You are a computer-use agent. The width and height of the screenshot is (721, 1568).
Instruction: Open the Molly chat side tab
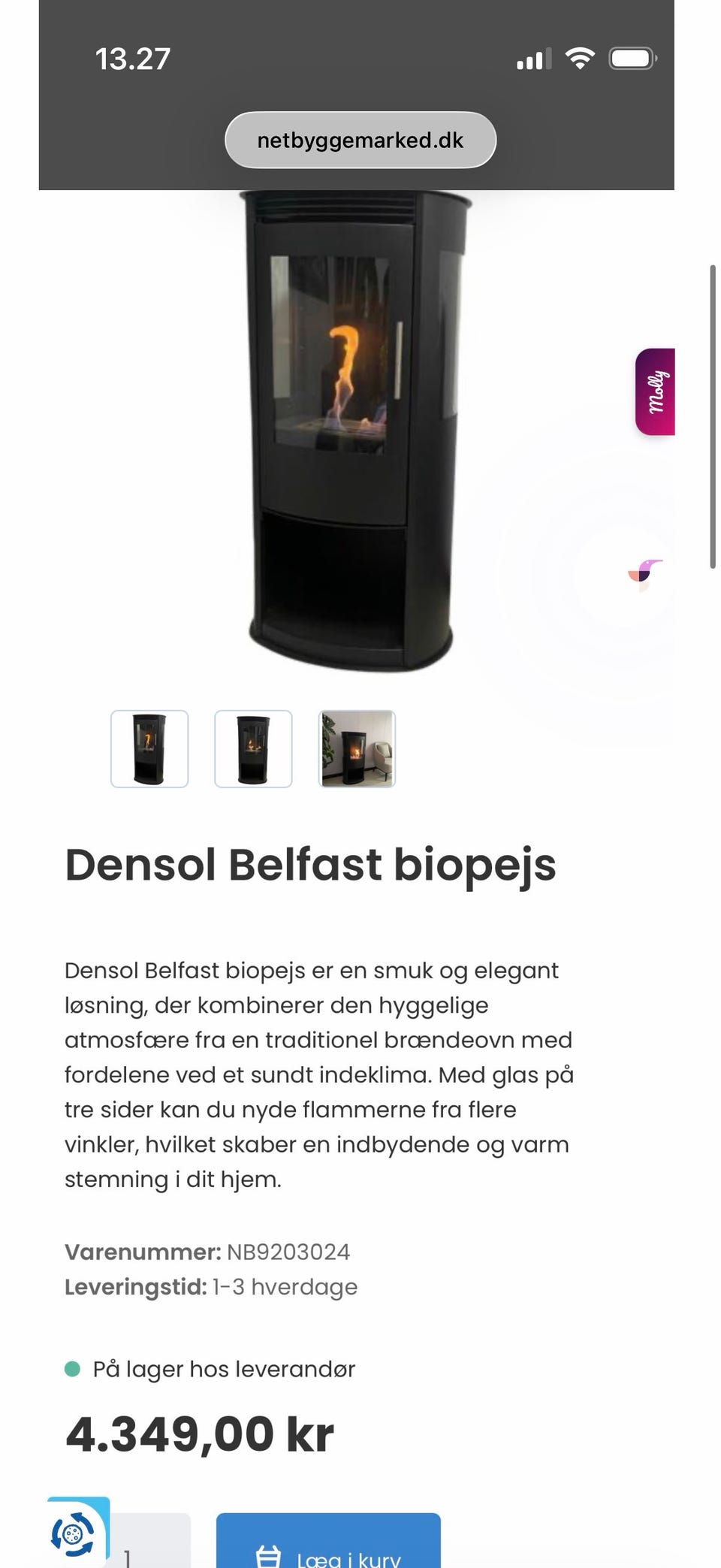[x=657, y=391]
